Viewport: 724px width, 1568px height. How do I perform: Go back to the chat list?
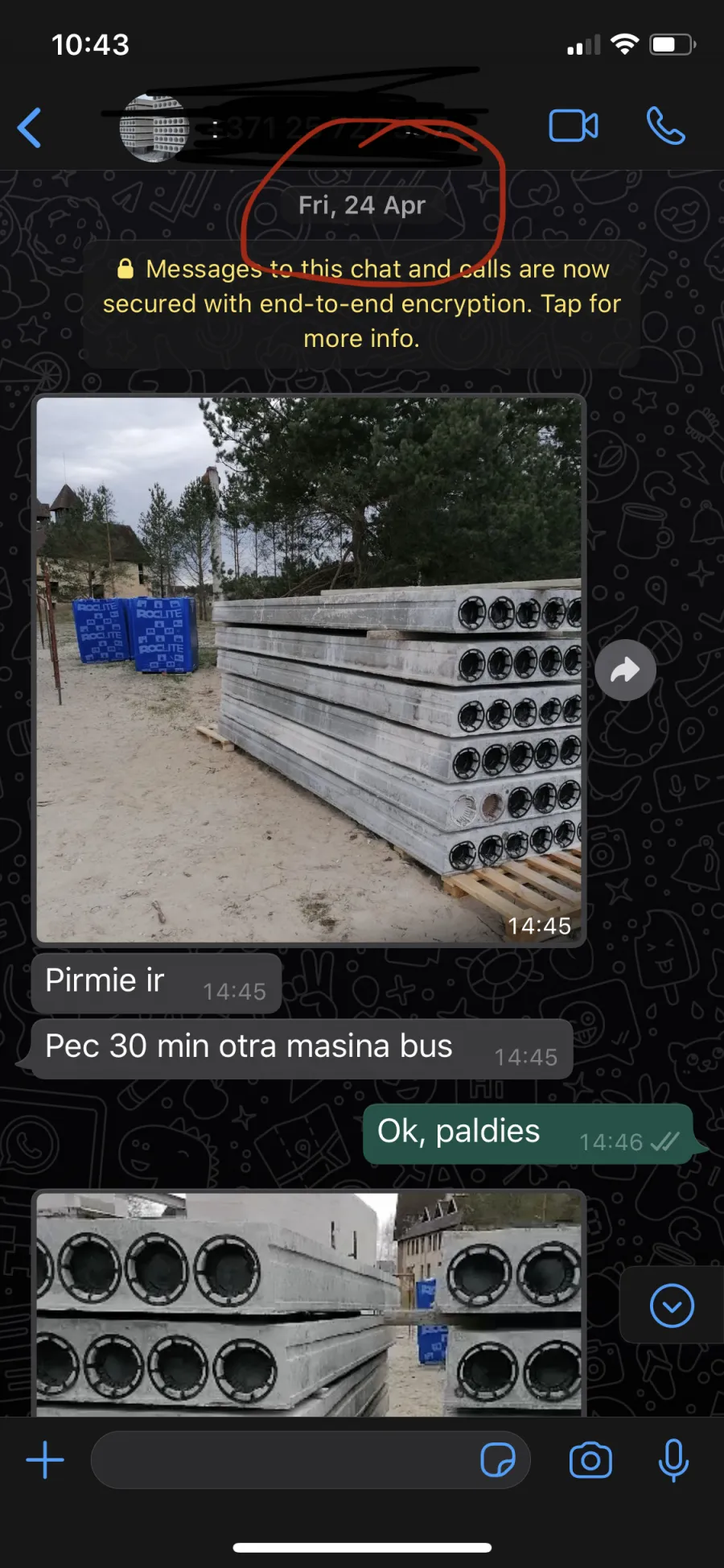[30, 128]
